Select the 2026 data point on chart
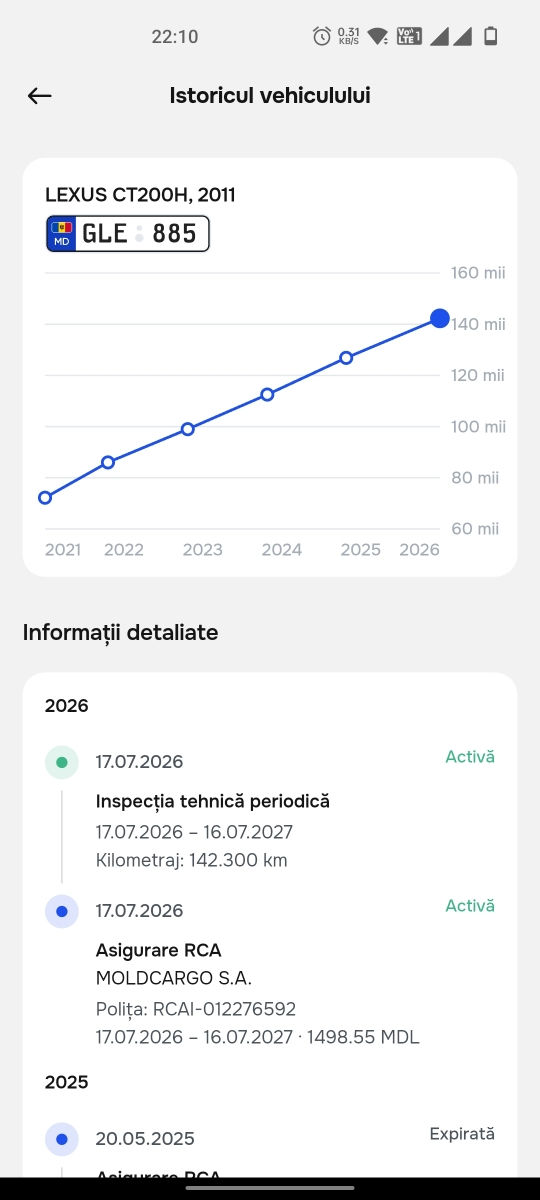The height and width of the screenshot is (1200, 540). [439, 318]
